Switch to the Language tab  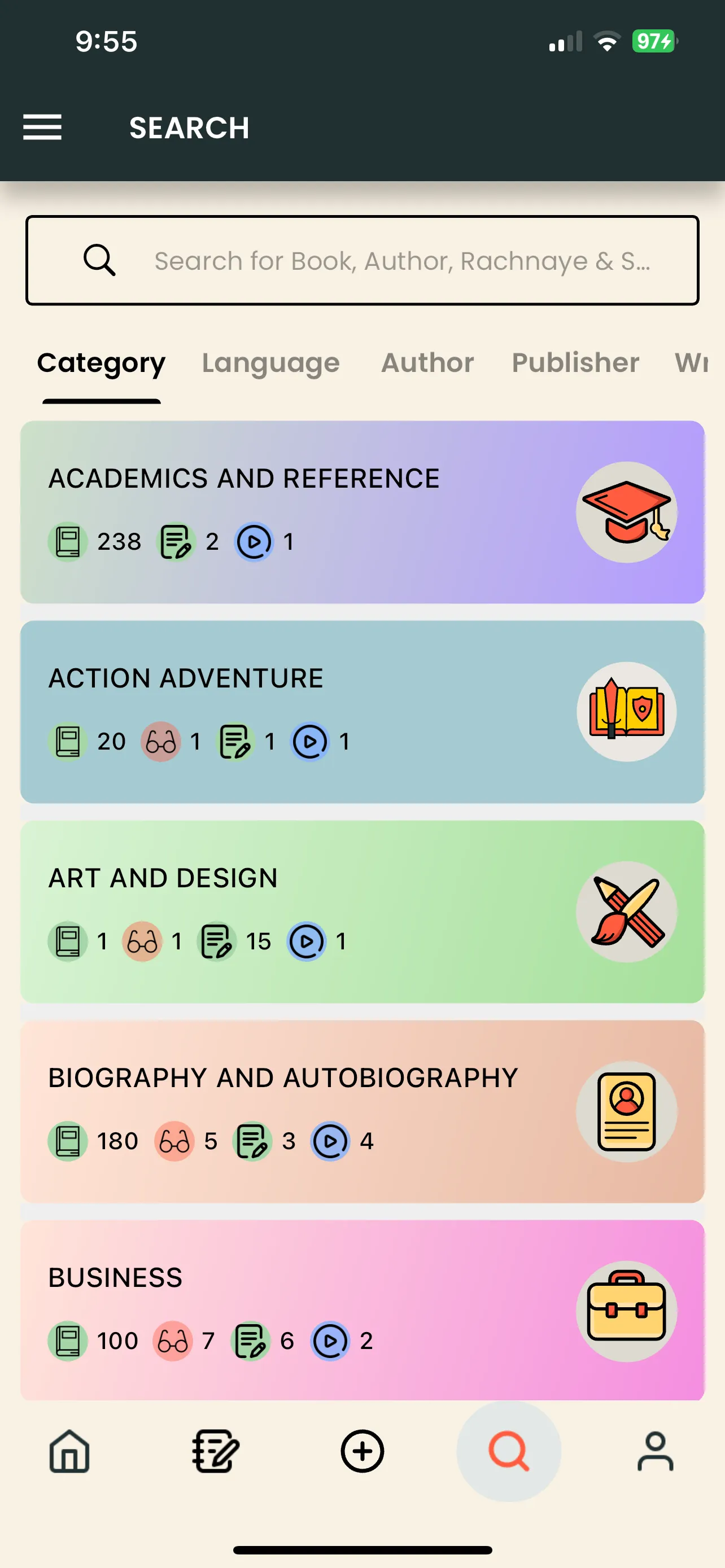[x=271, y=363]
